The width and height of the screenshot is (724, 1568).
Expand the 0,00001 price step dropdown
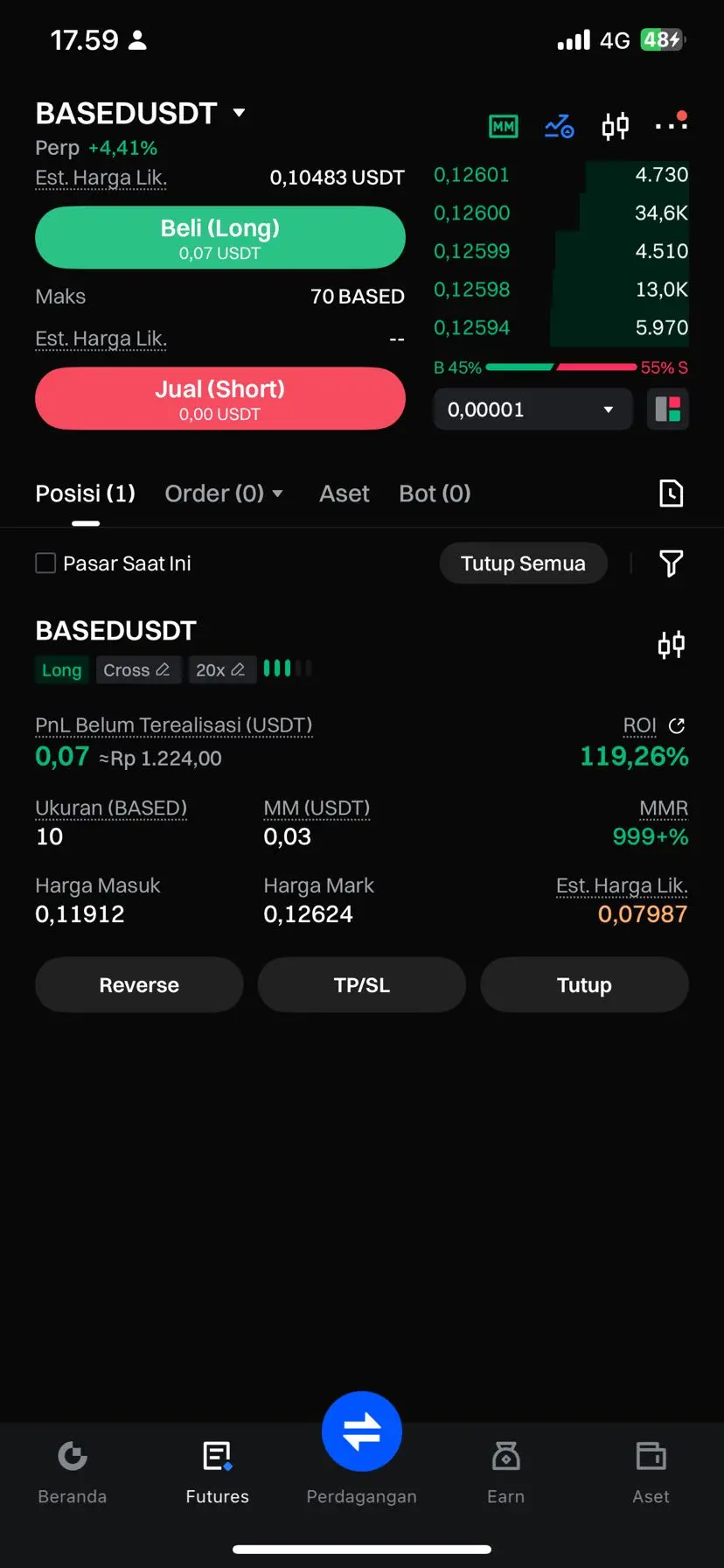coord(533,409)
